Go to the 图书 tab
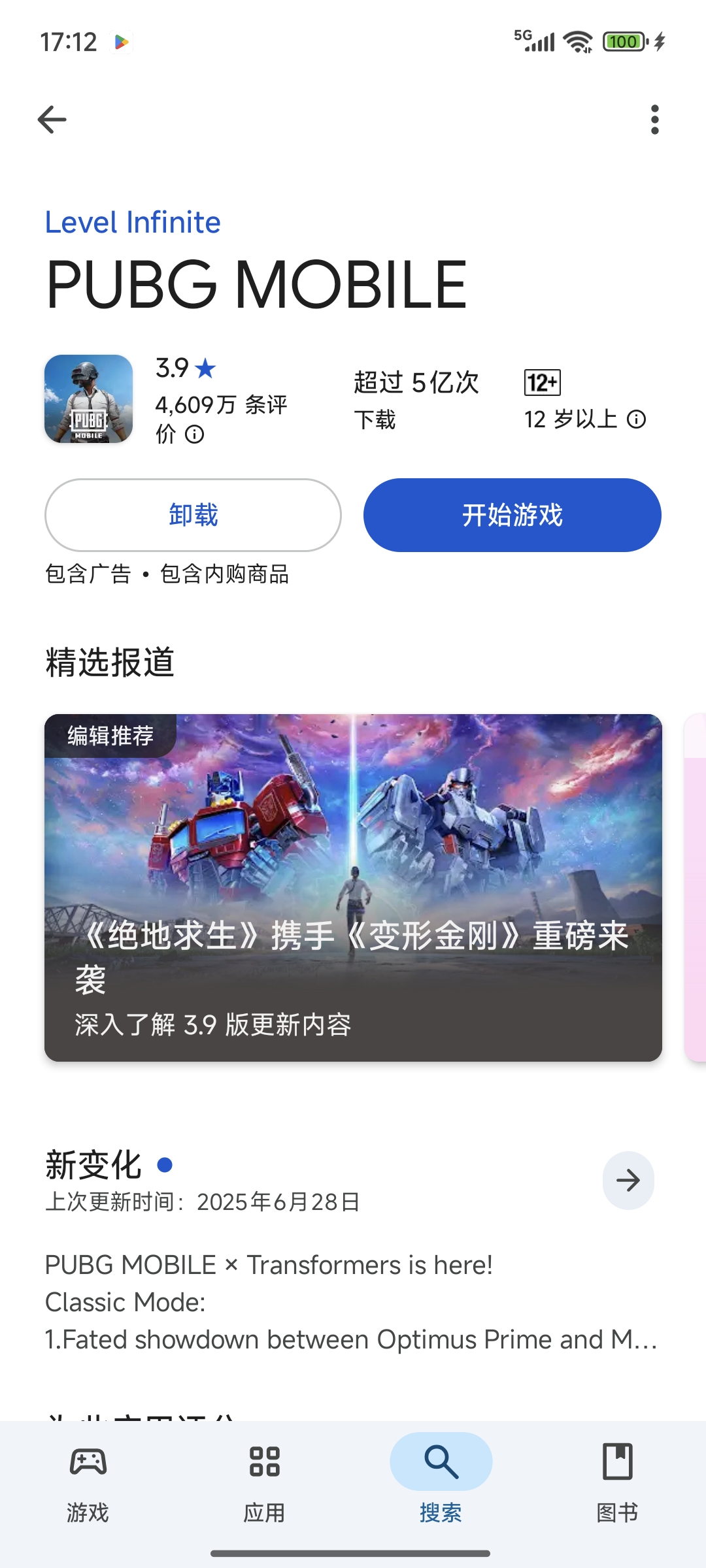Screen dimensions: 706x1568 coord(617,1478)
